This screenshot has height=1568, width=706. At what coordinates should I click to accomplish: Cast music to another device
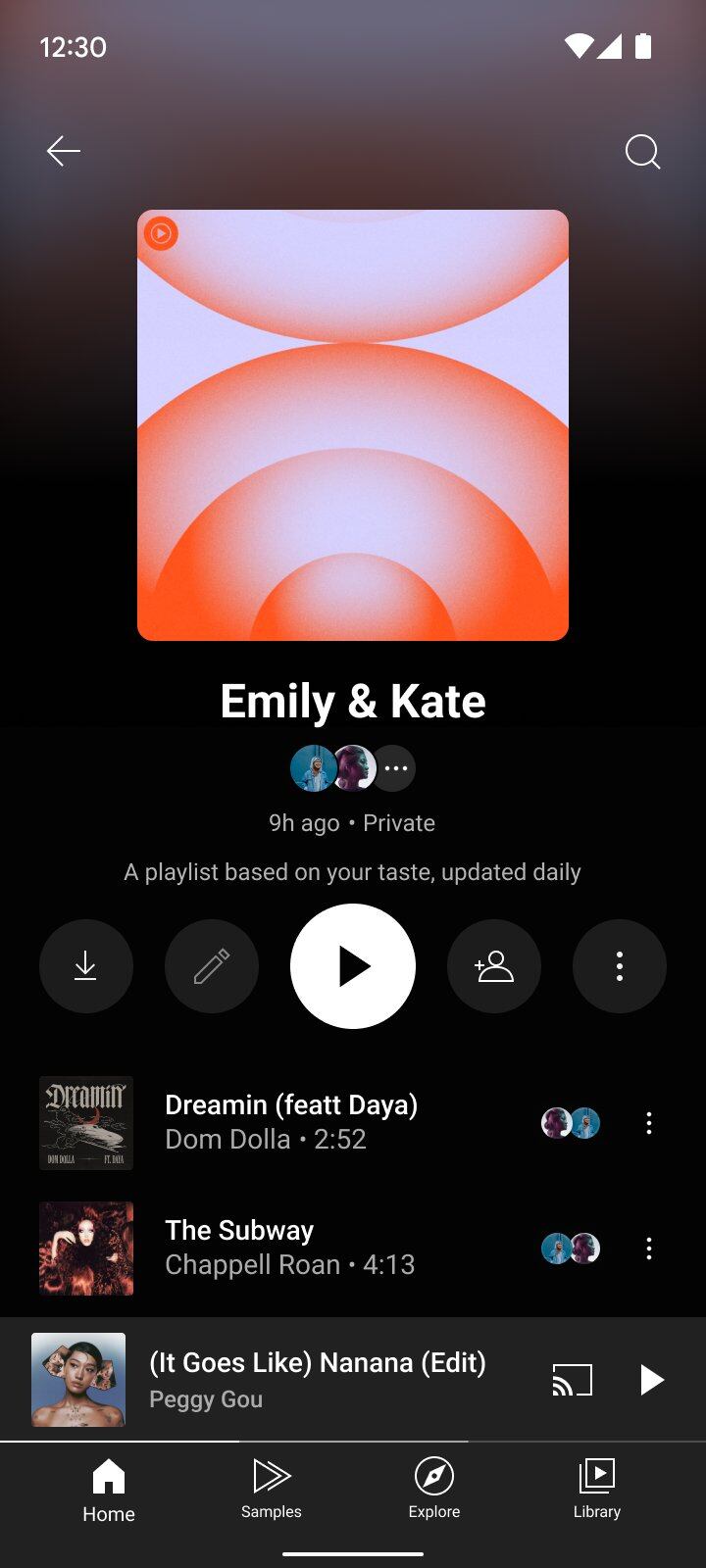(572, 1380)
